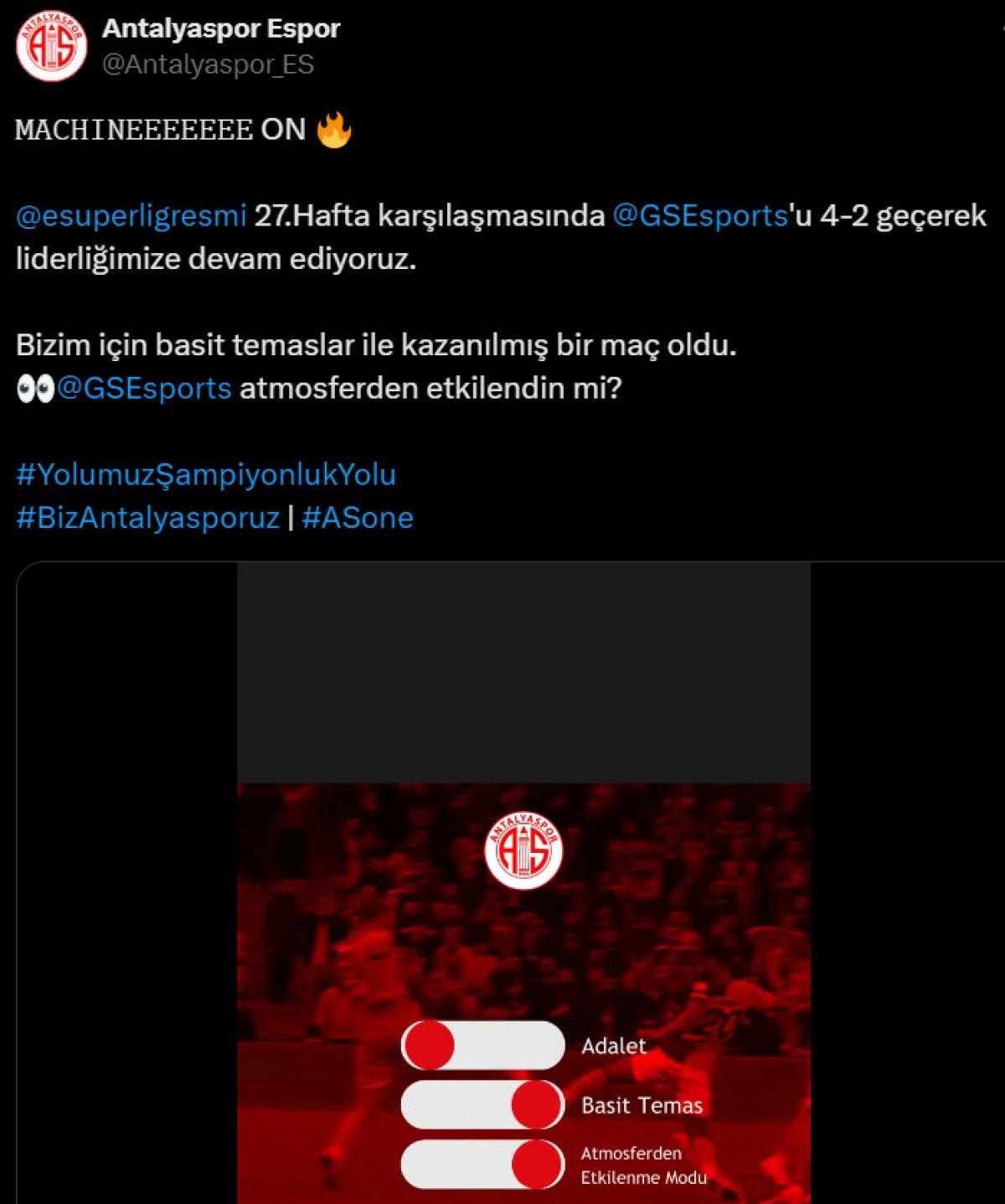Tap the Antalyaspor Espor display name
Screen dimensions: 1005x1204
click(x=221, y=28)
